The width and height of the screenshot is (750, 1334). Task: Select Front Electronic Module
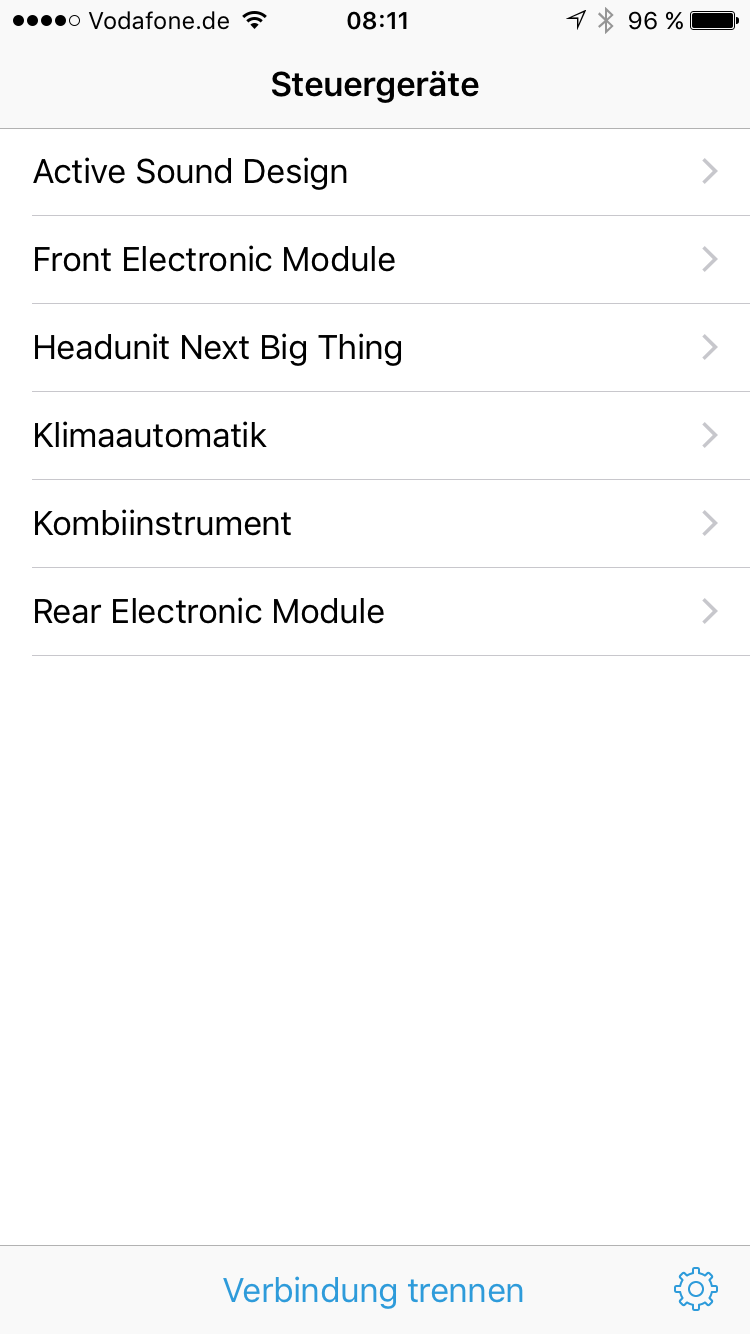click(375, 260)
